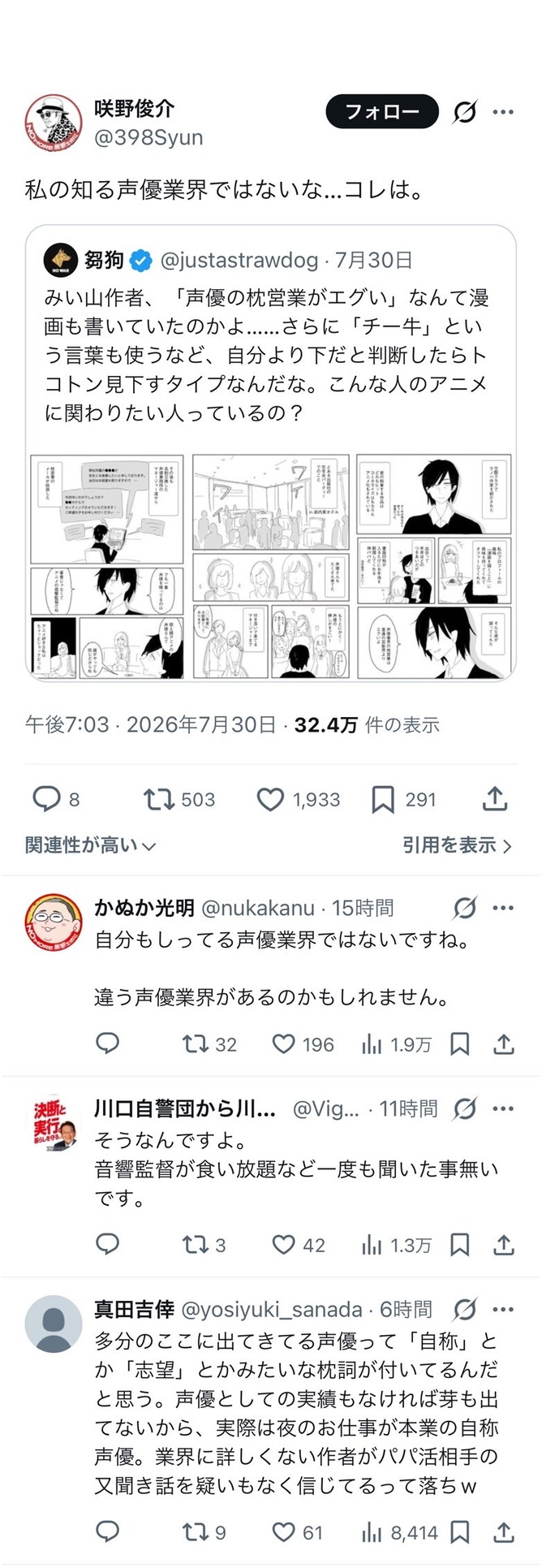Expand the 関連性が高い sort dropdown
Screen dimensions: 542x1568
pyautogui.click(x=90, y=845)
